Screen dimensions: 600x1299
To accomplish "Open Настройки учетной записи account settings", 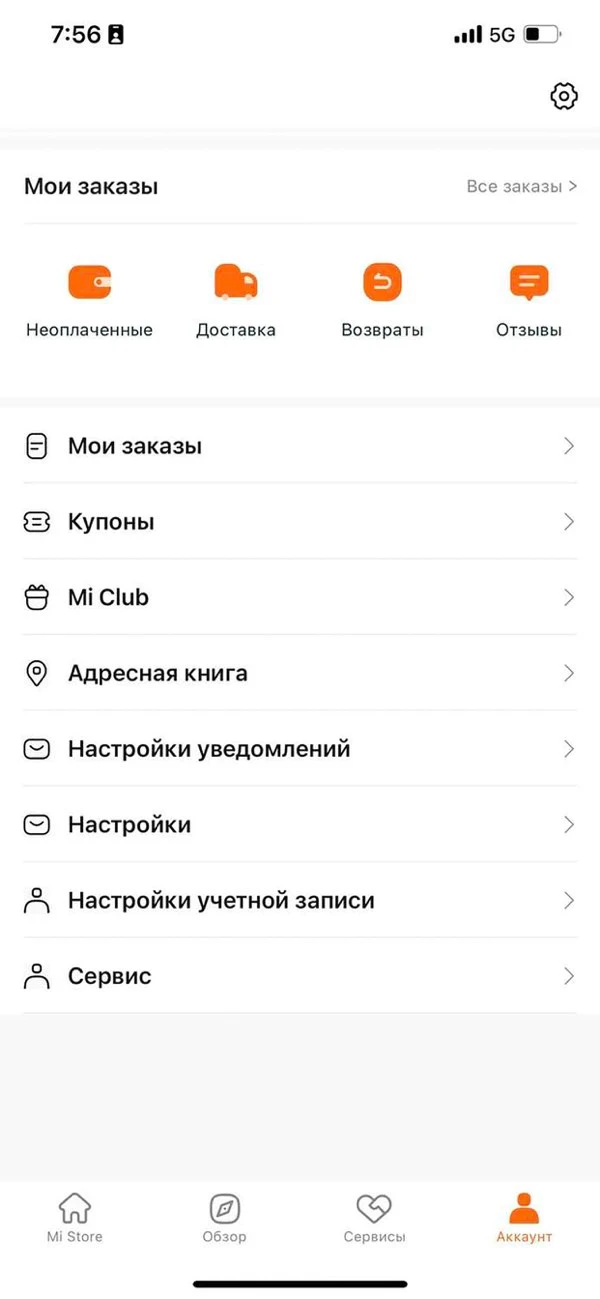I will click(300, 901).
